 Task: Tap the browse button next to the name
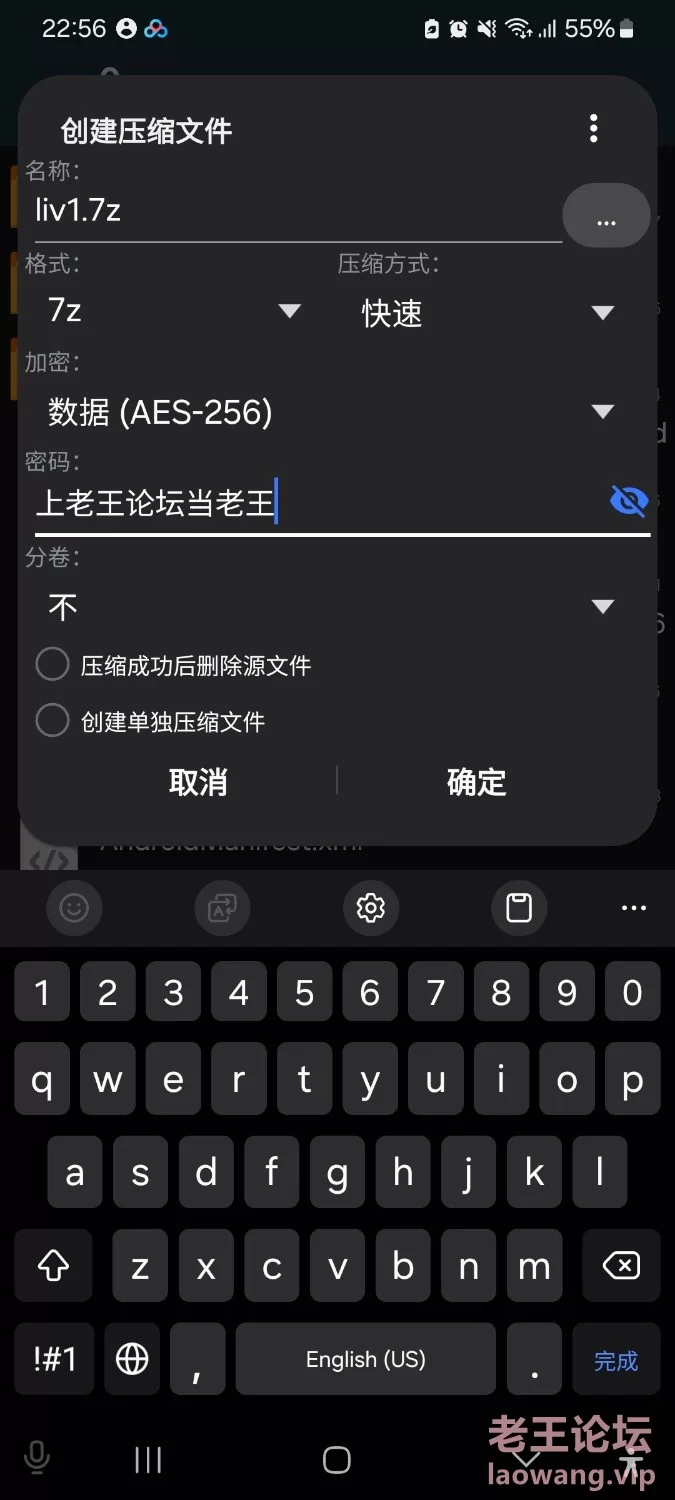(606, 215)
